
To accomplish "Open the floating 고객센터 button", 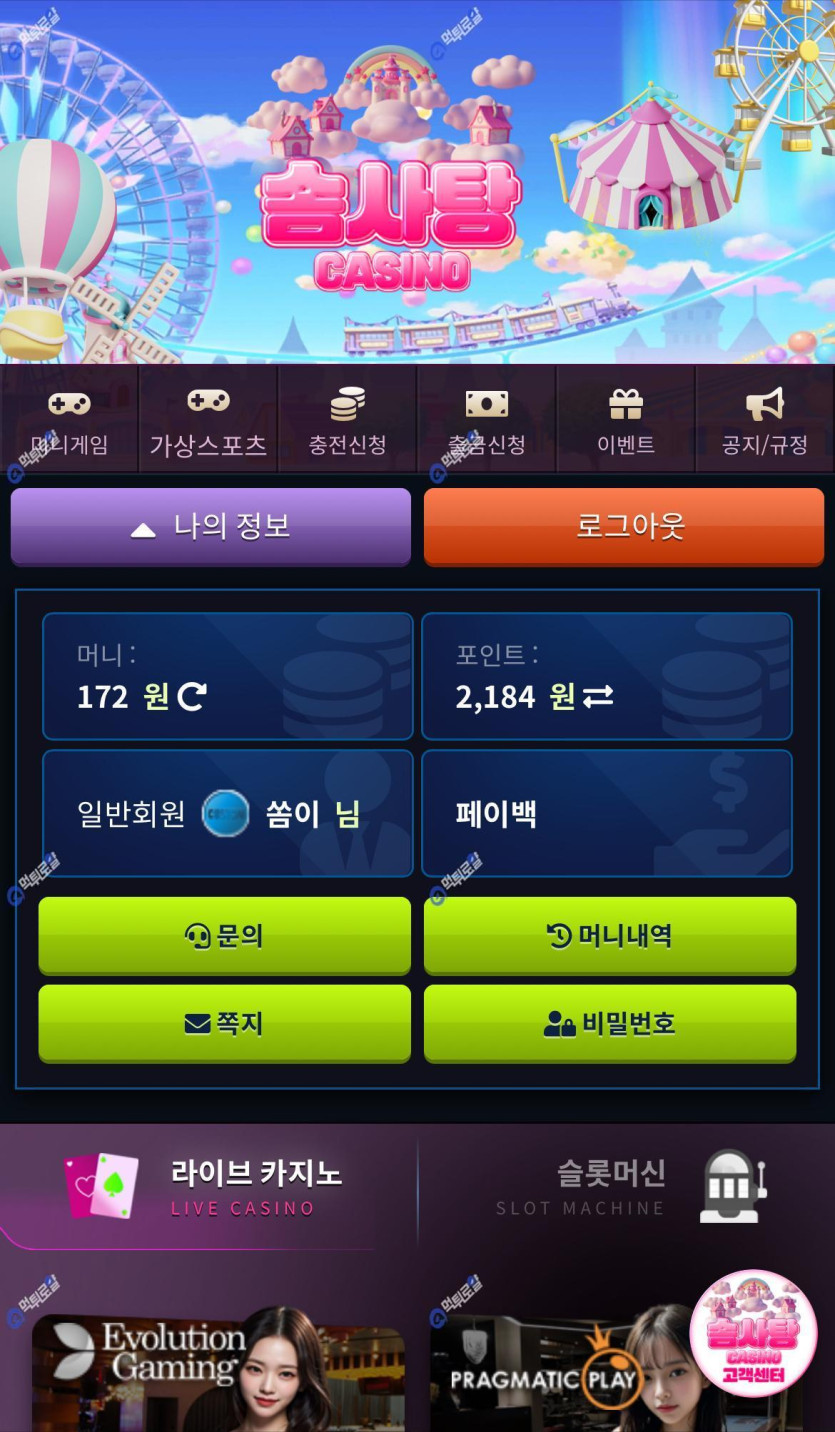I will click(753, 1334).
